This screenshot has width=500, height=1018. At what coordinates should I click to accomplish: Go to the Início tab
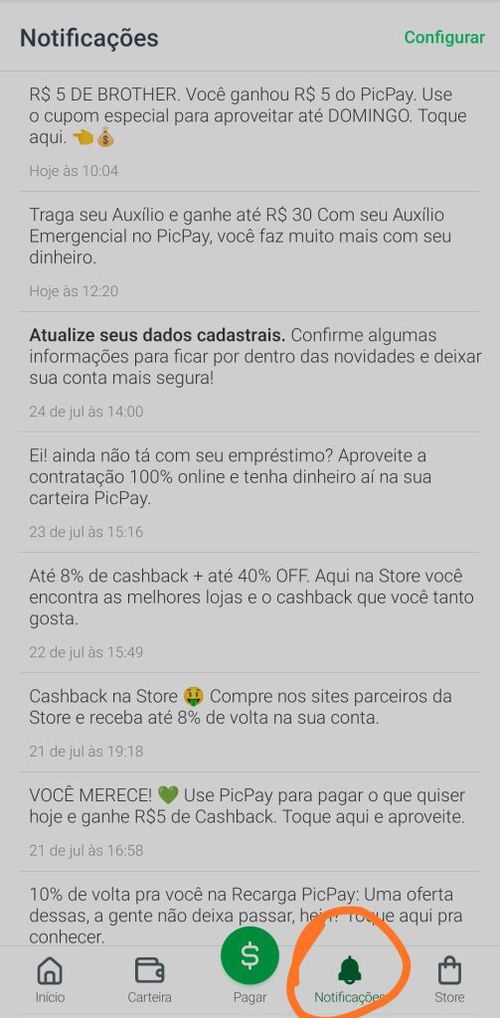click(50, 980)
